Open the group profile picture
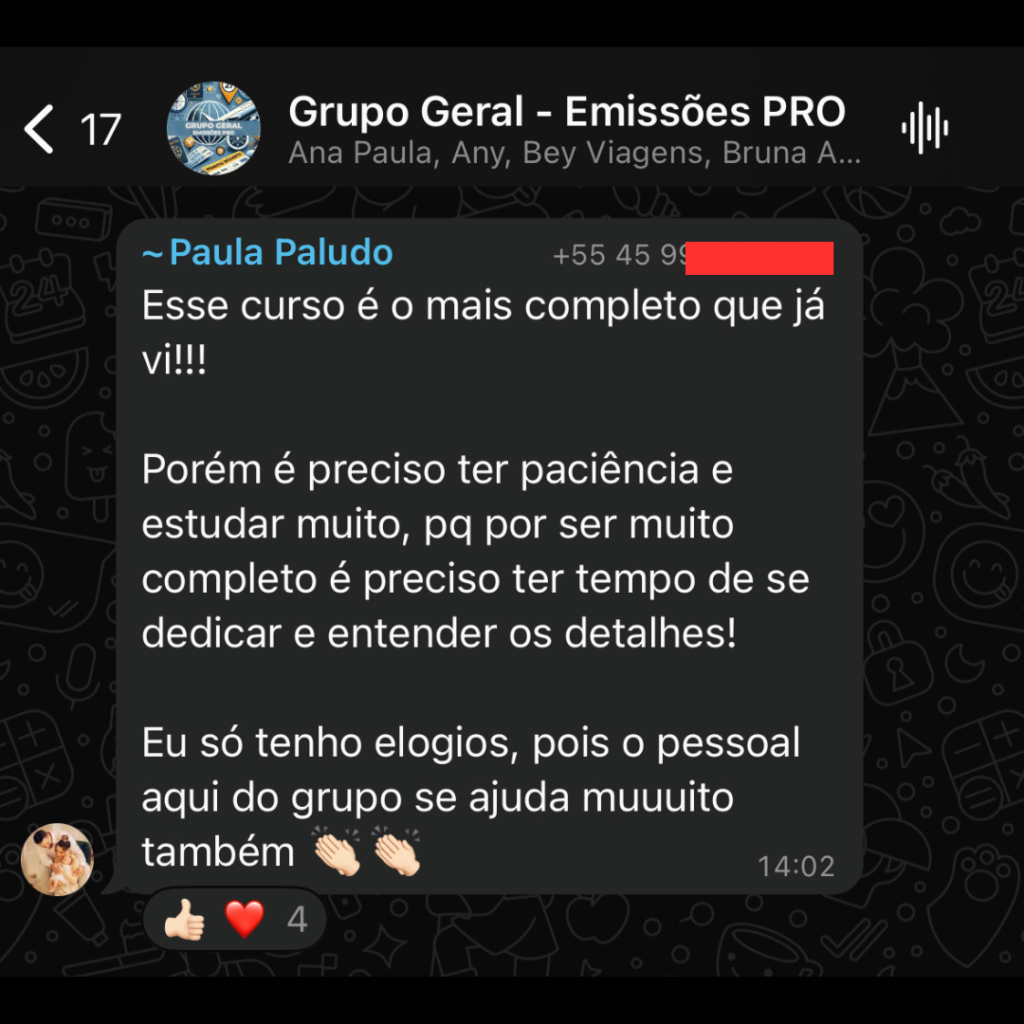 pos(212,129)
